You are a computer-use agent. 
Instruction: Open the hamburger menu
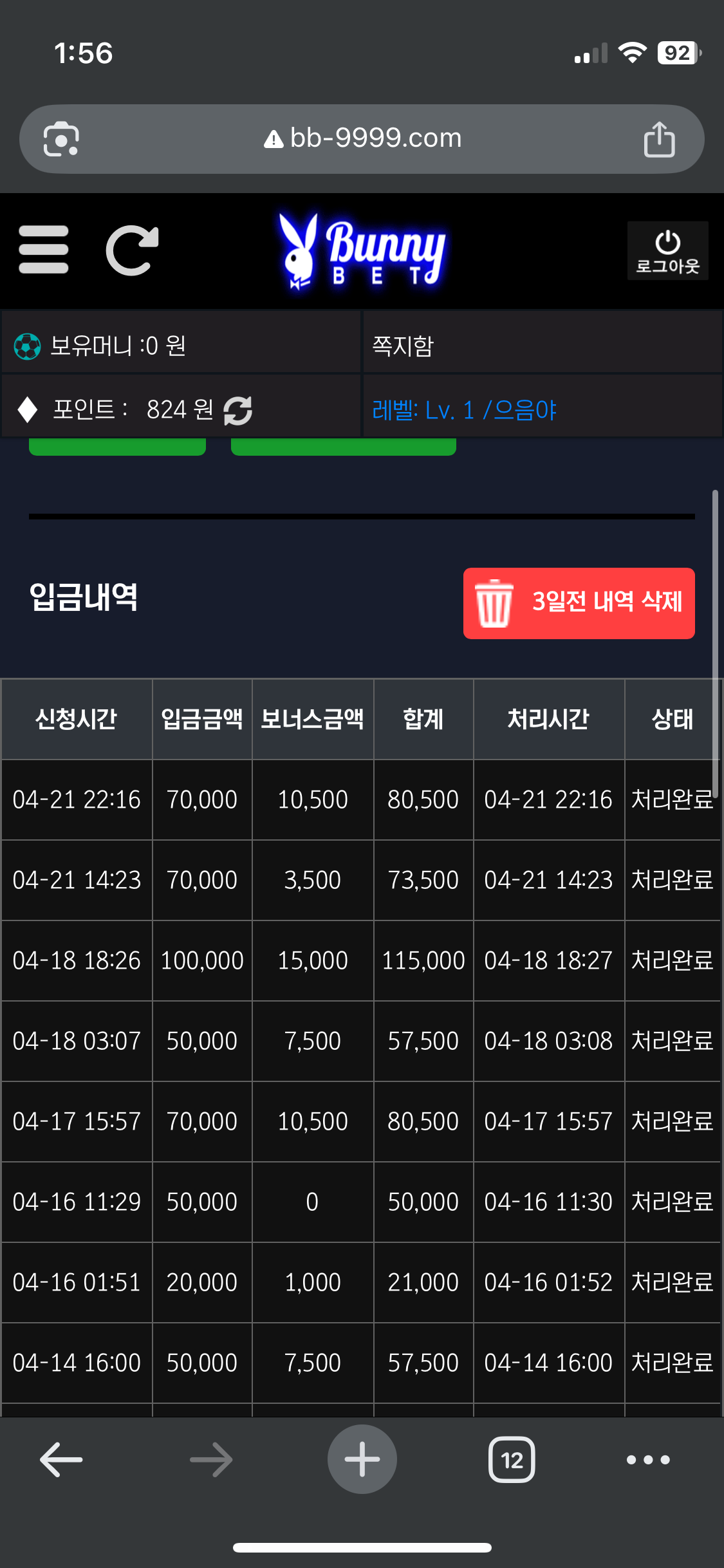44,250
